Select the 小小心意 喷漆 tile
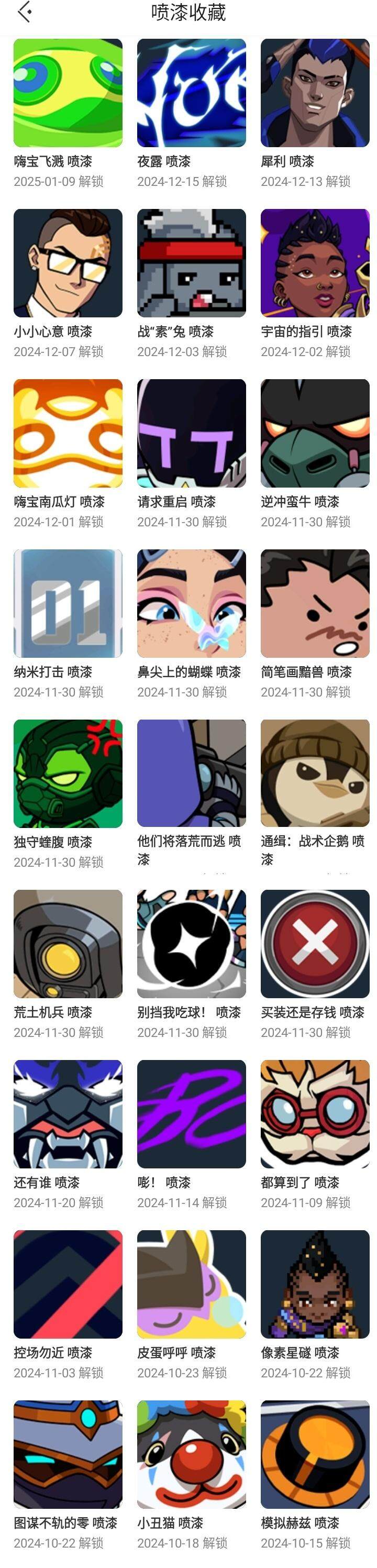The image size is (377, 1568). (68, 263)
